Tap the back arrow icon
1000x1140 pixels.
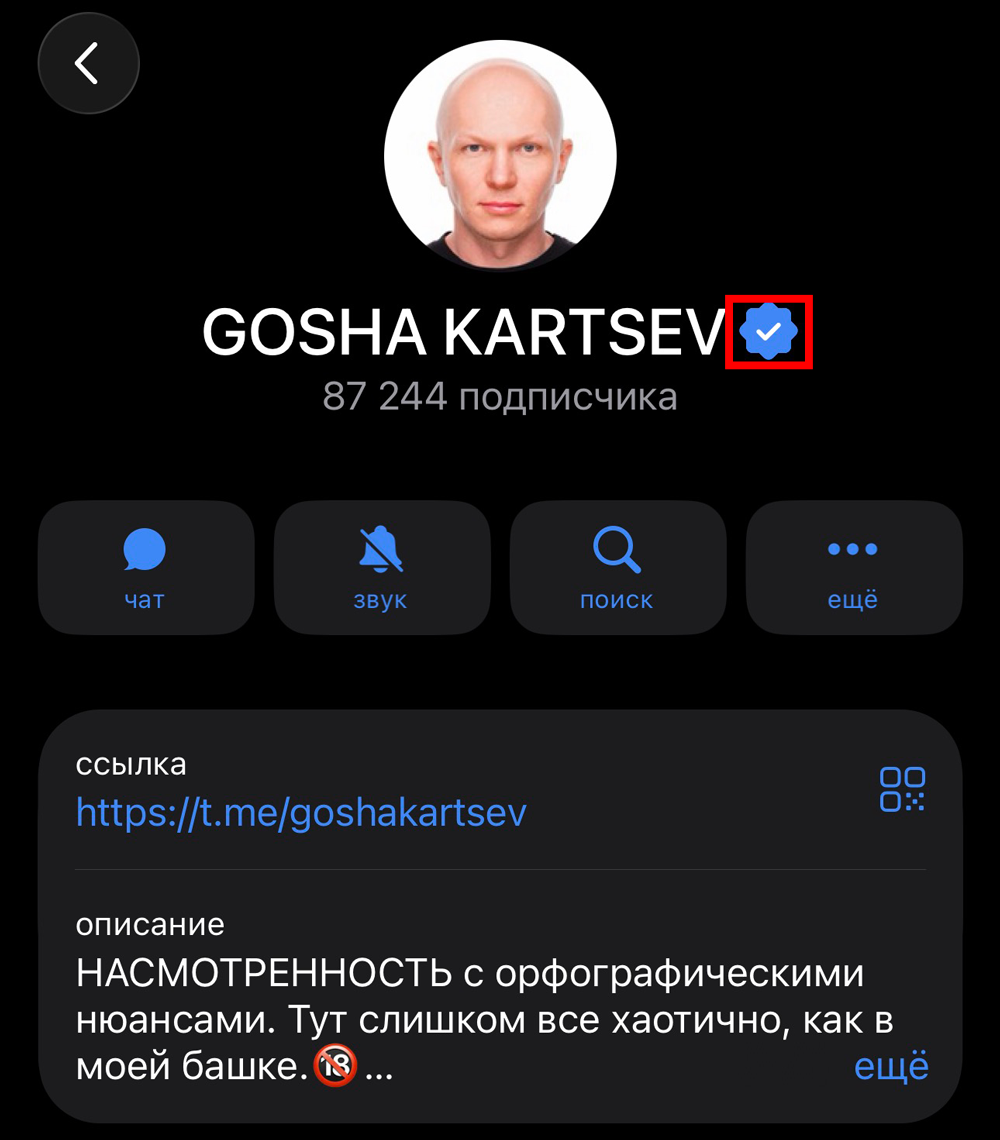[88, 62]
